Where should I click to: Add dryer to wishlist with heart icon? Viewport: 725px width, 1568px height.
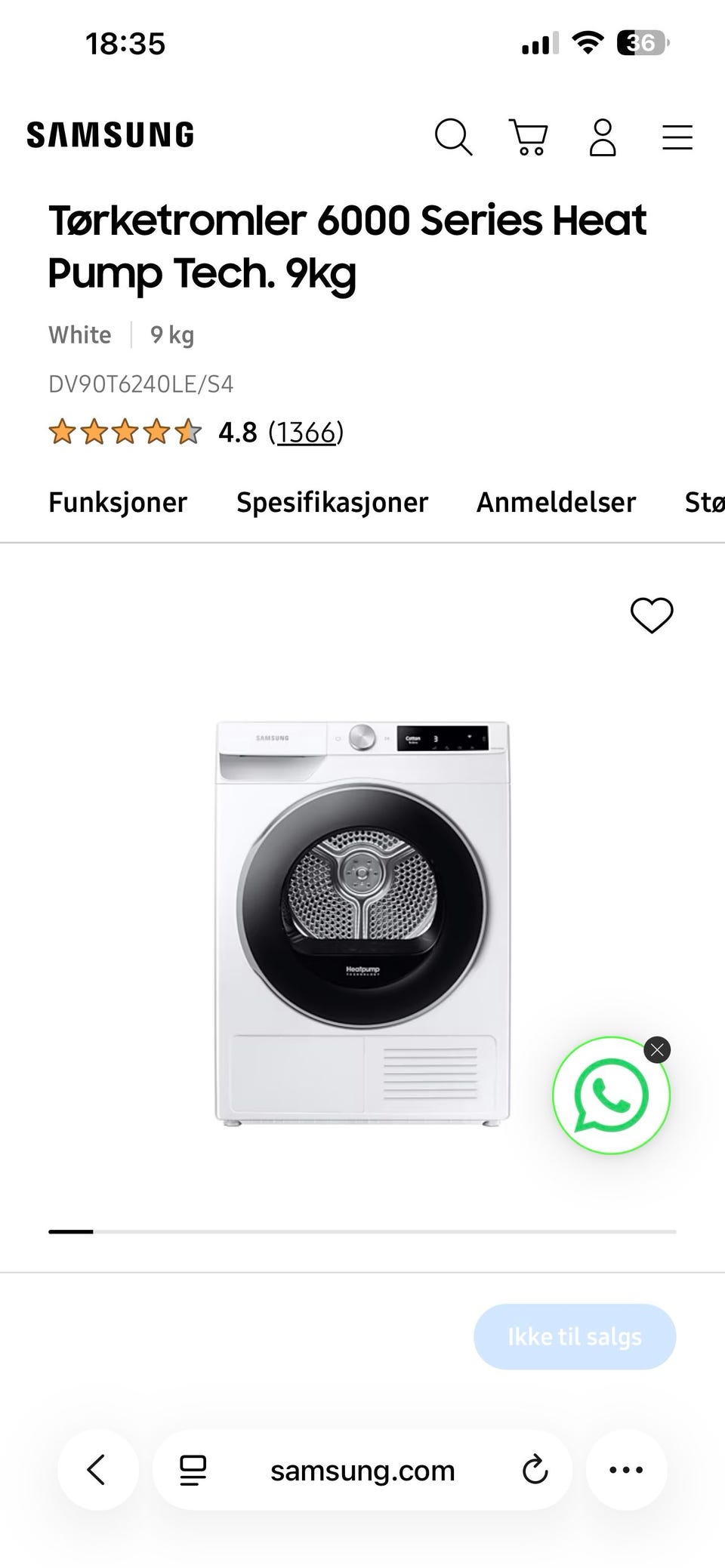click(652, 615)
